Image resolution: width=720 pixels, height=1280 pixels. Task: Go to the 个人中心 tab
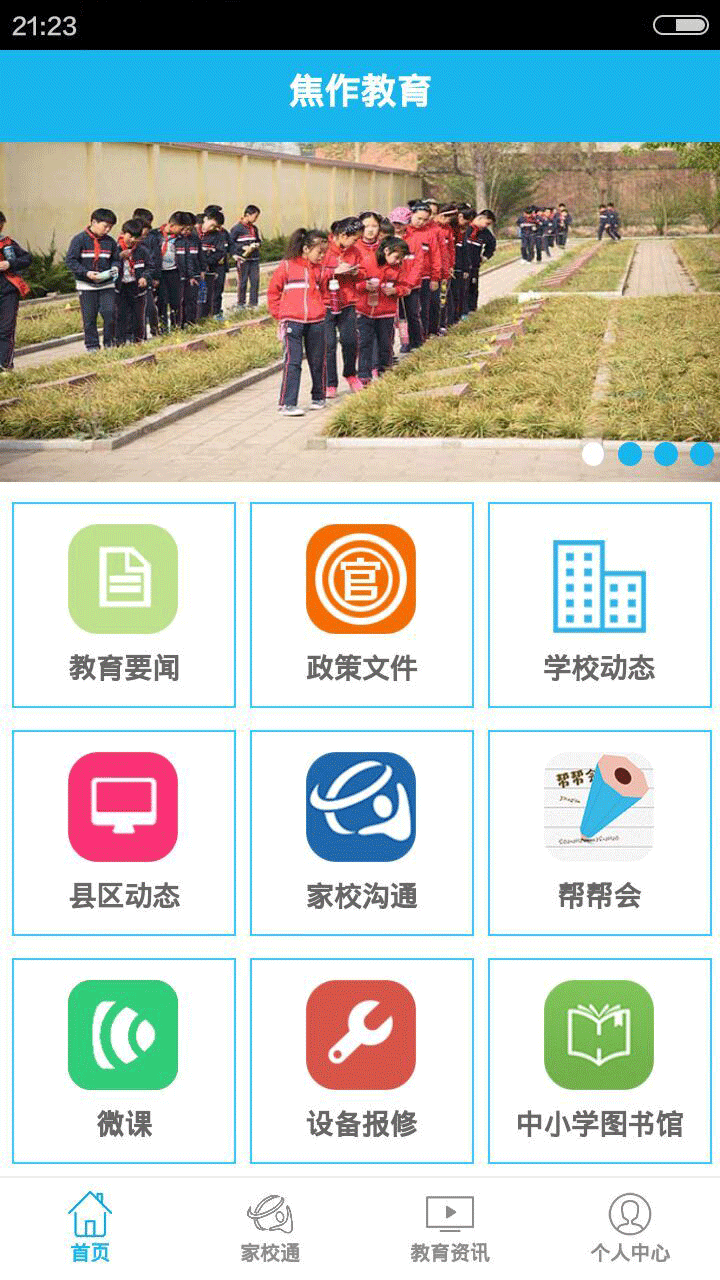630,1228
